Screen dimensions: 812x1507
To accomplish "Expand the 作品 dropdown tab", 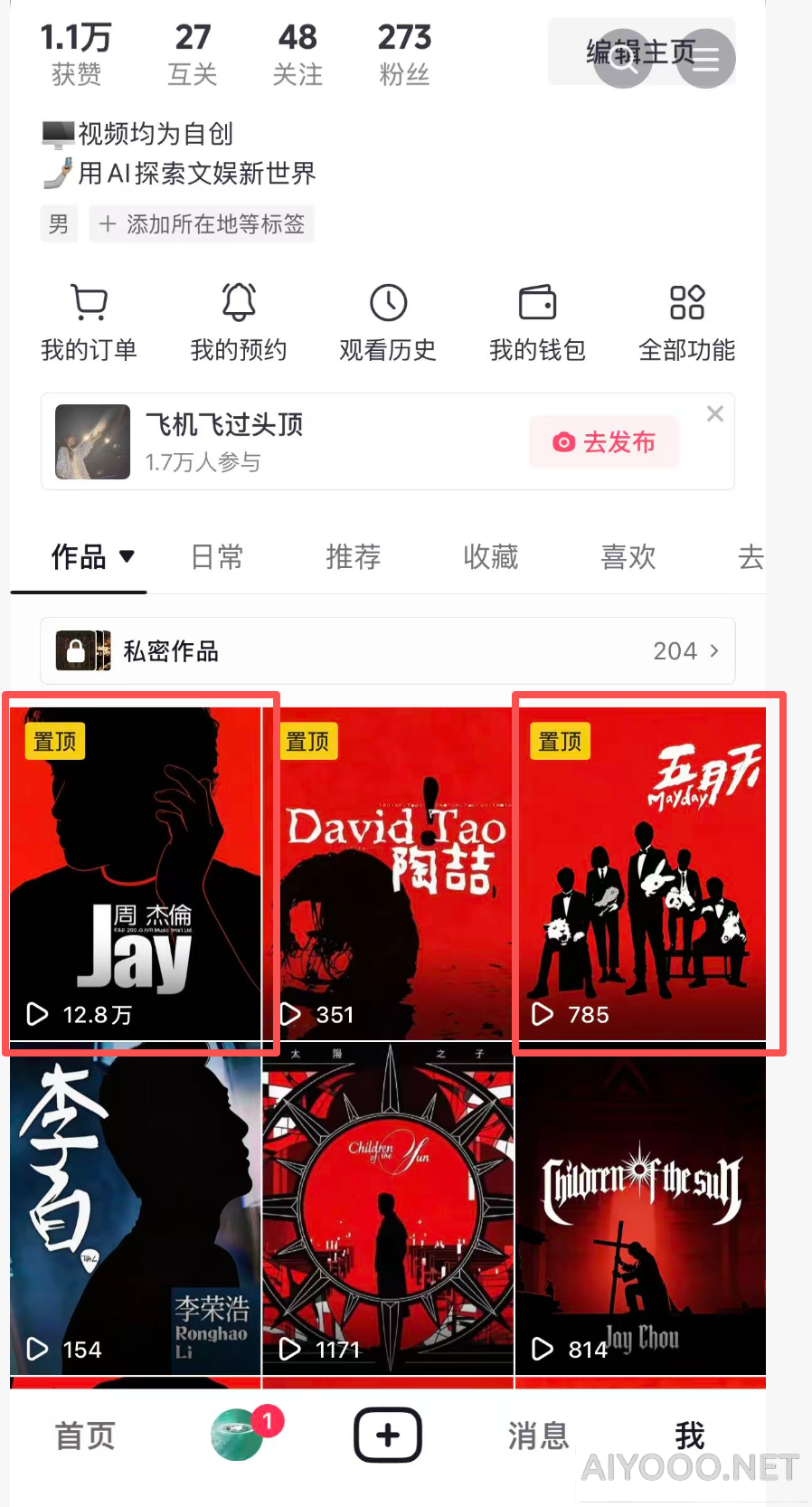I will pyautogui.click(x=92, y=557).
